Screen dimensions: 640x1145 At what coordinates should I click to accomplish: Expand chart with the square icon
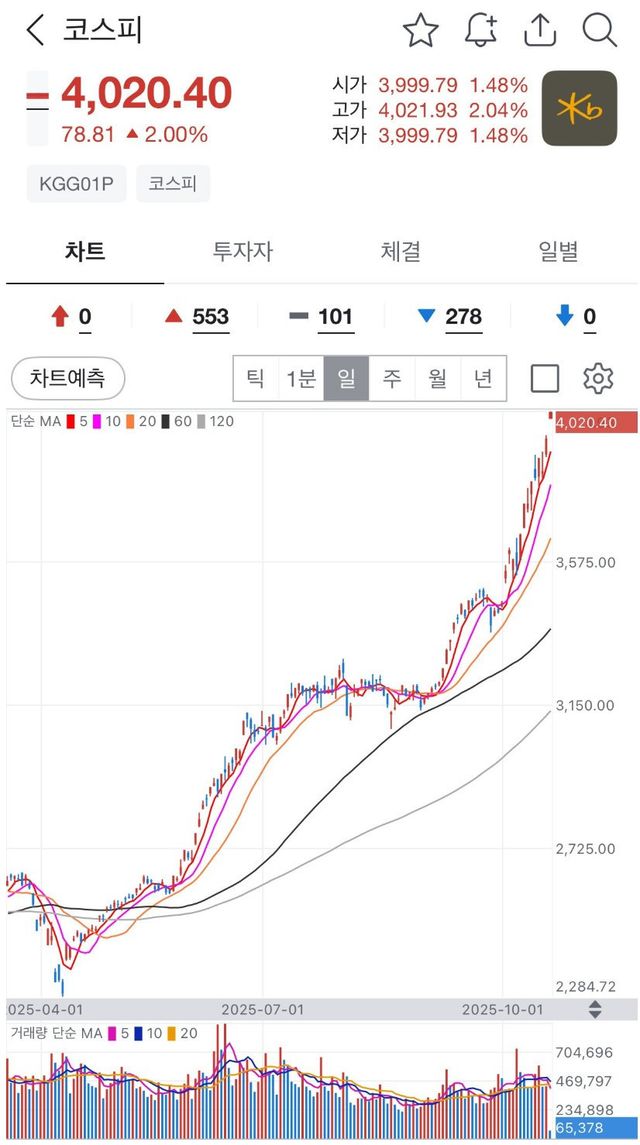(x=545, y=378)
